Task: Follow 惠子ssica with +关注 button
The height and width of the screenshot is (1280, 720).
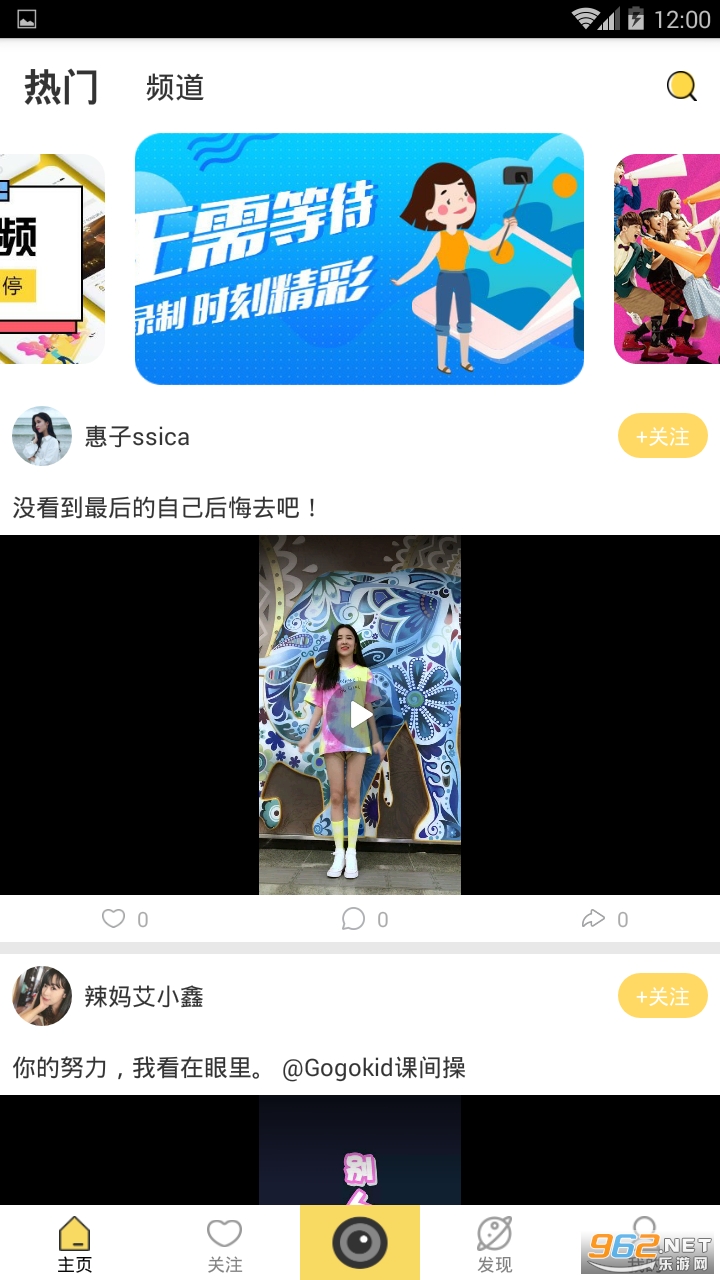Action: click(x=662, y=436)
